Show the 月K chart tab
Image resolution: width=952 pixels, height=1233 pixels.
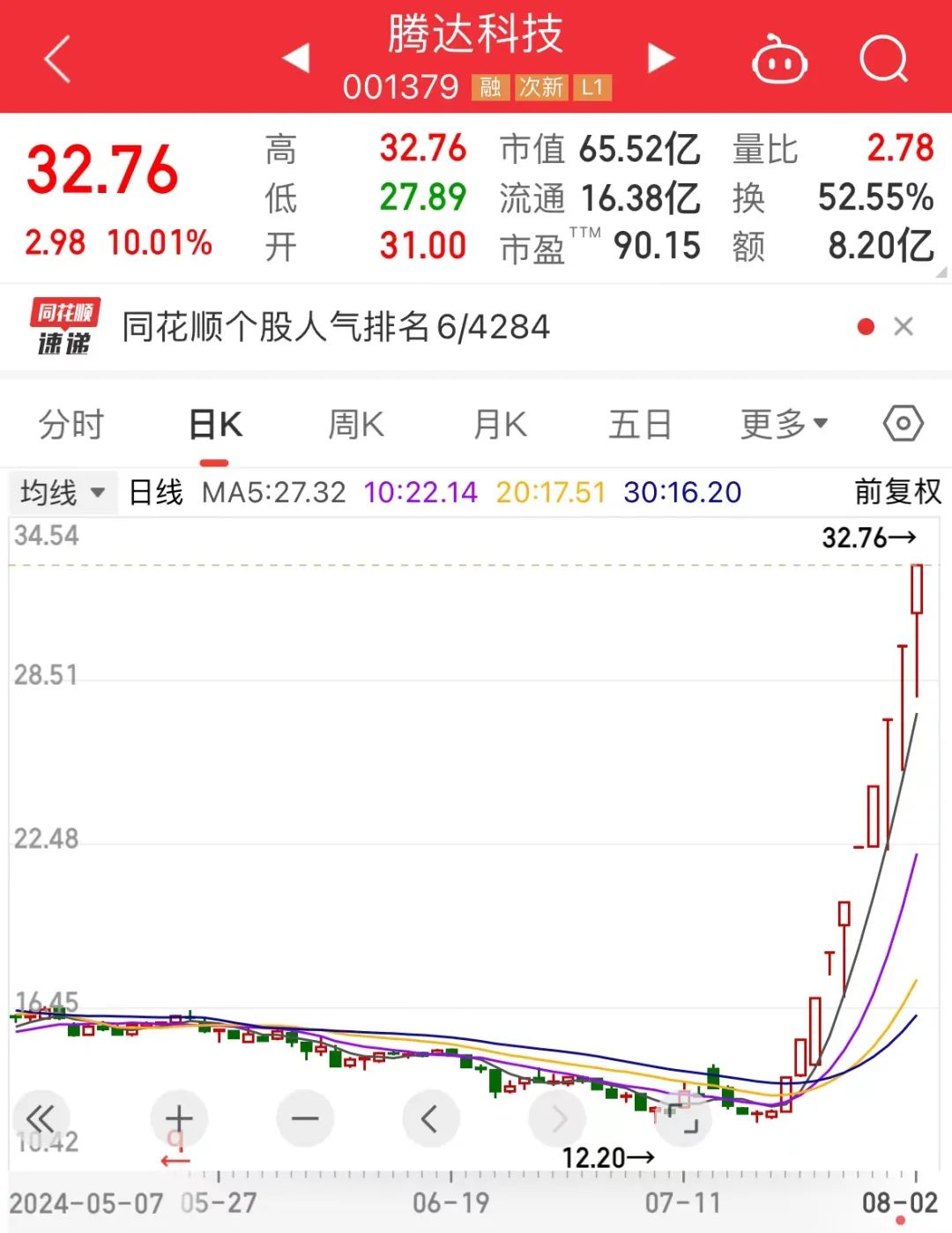[x=500, y=425]
